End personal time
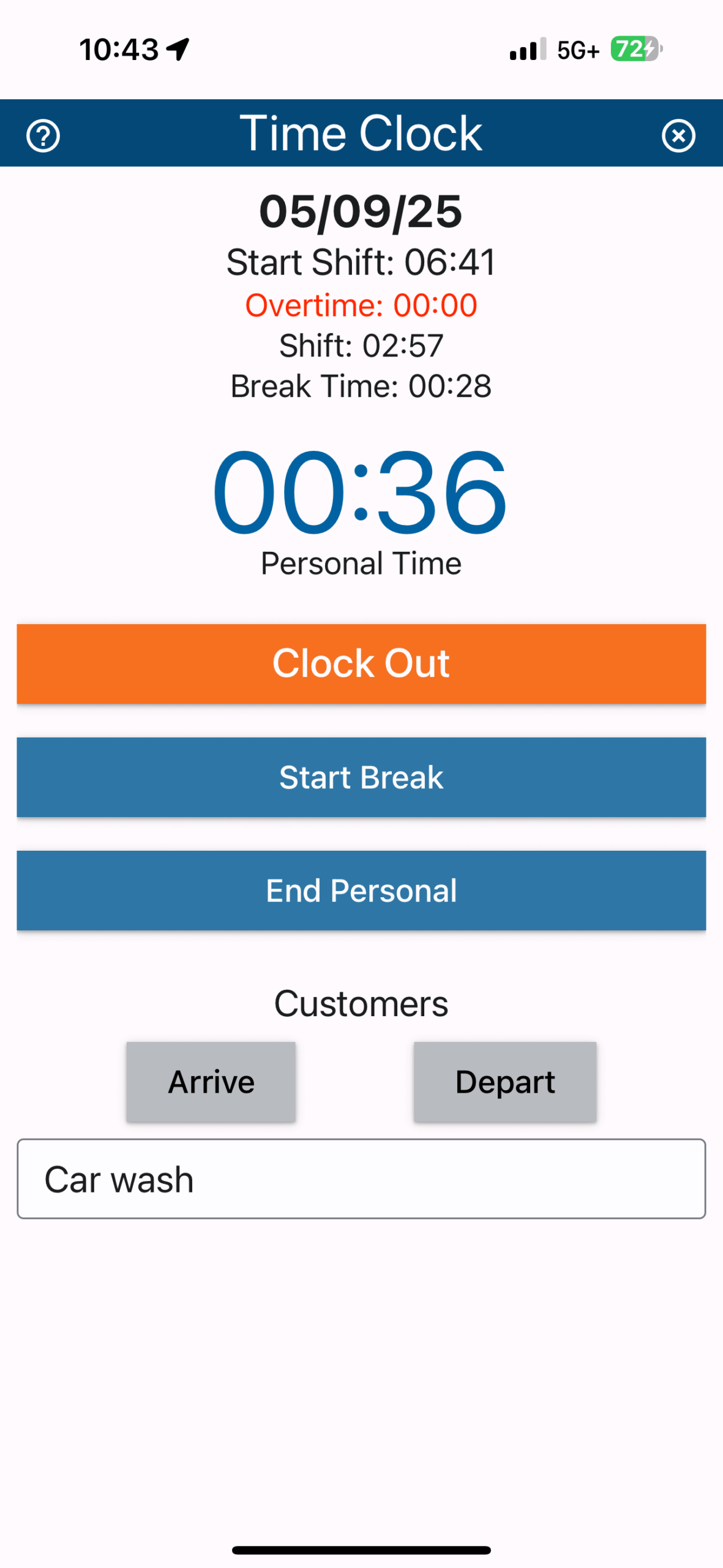Image resolution: width=723 pixels, height=1568 pixels. [x=361, y=891]
